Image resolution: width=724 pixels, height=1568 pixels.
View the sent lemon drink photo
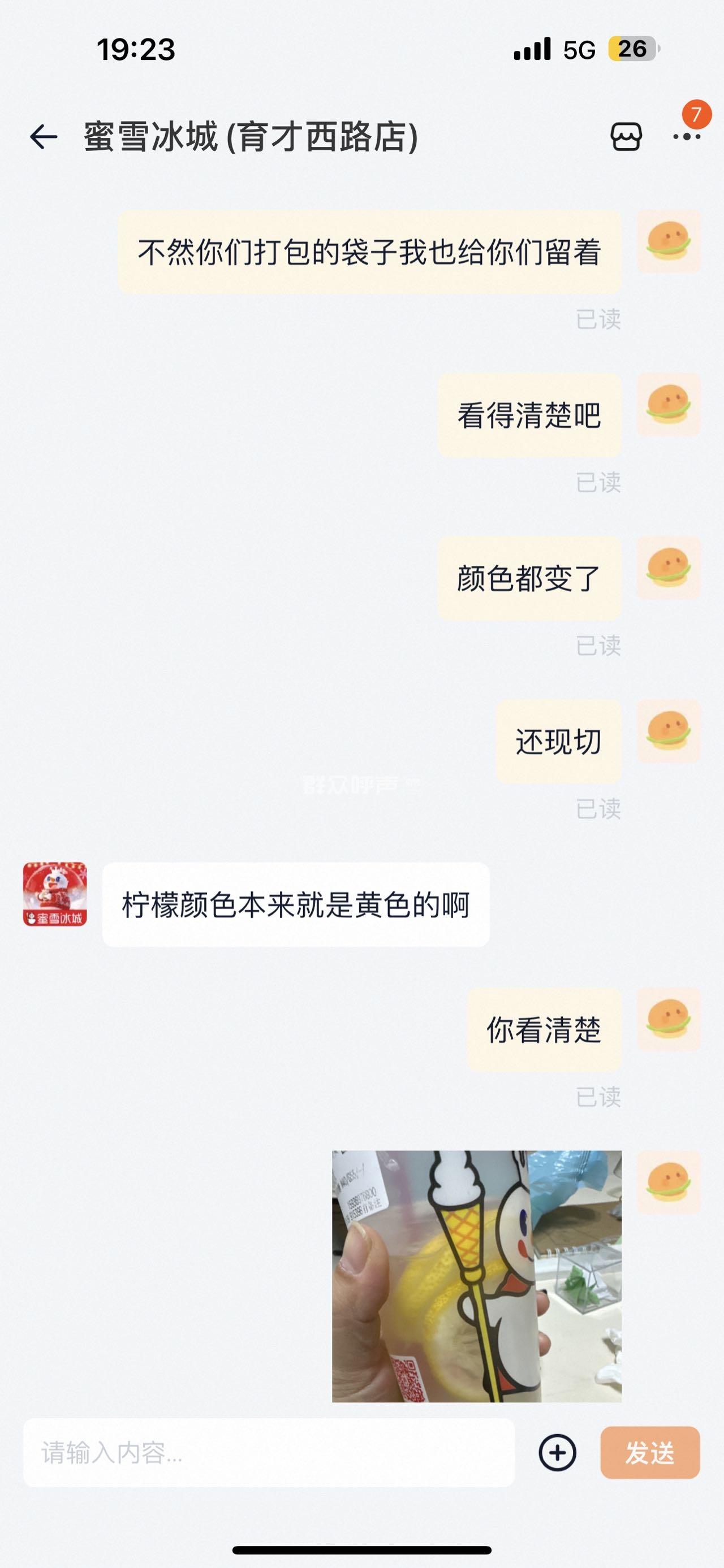(x=476, y=1276)
